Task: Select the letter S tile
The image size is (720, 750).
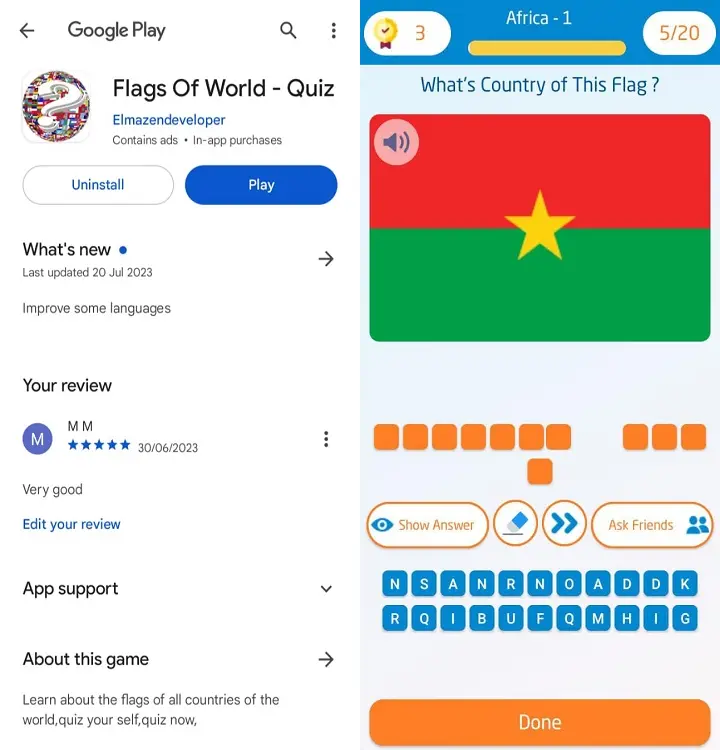Action: 424,585
